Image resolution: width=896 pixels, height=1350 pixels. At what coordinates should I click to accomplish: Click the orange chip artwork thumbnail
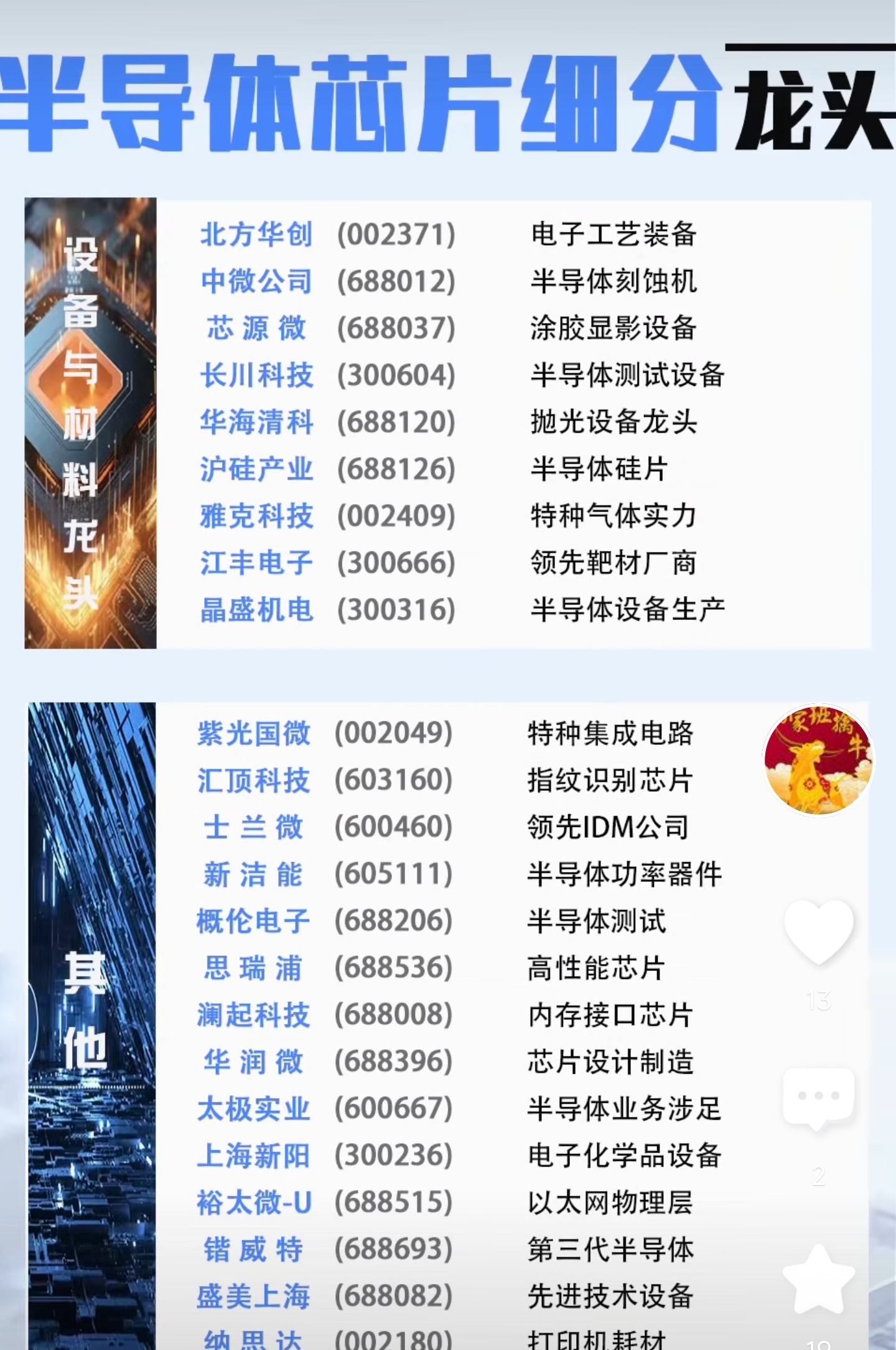[x=91, y=423]
